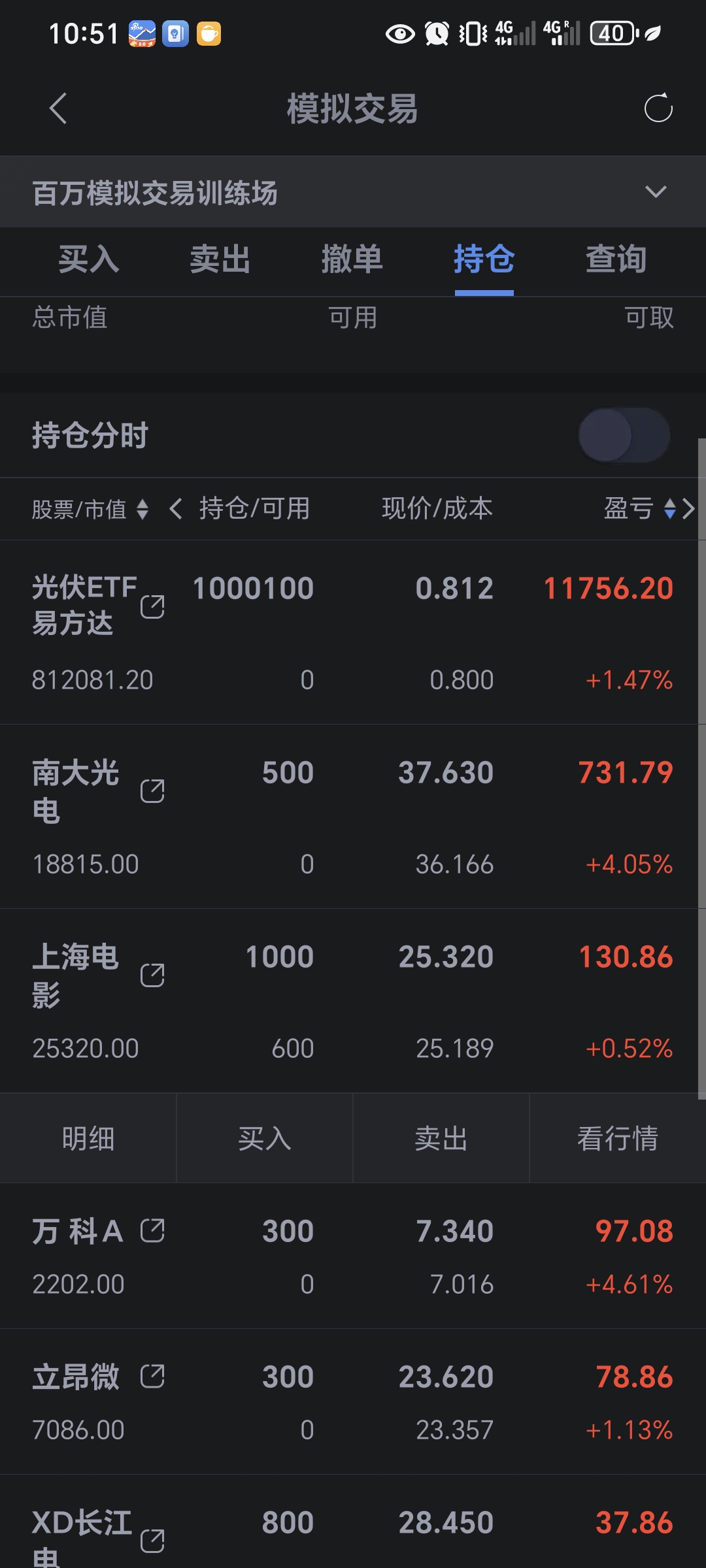Refresh the simulated trading page

[x=658, y=108]
